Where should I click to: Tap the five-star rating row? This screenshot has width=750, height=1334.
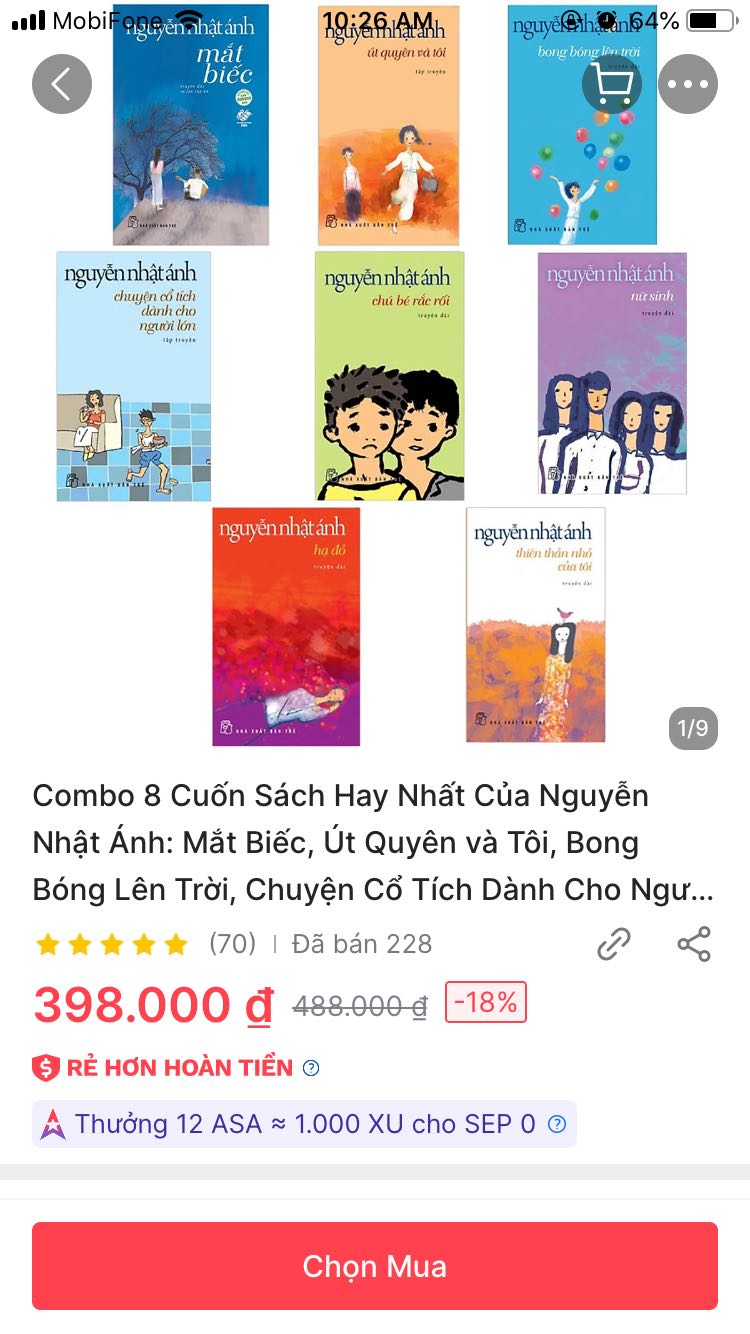click(x=110, y=943)
